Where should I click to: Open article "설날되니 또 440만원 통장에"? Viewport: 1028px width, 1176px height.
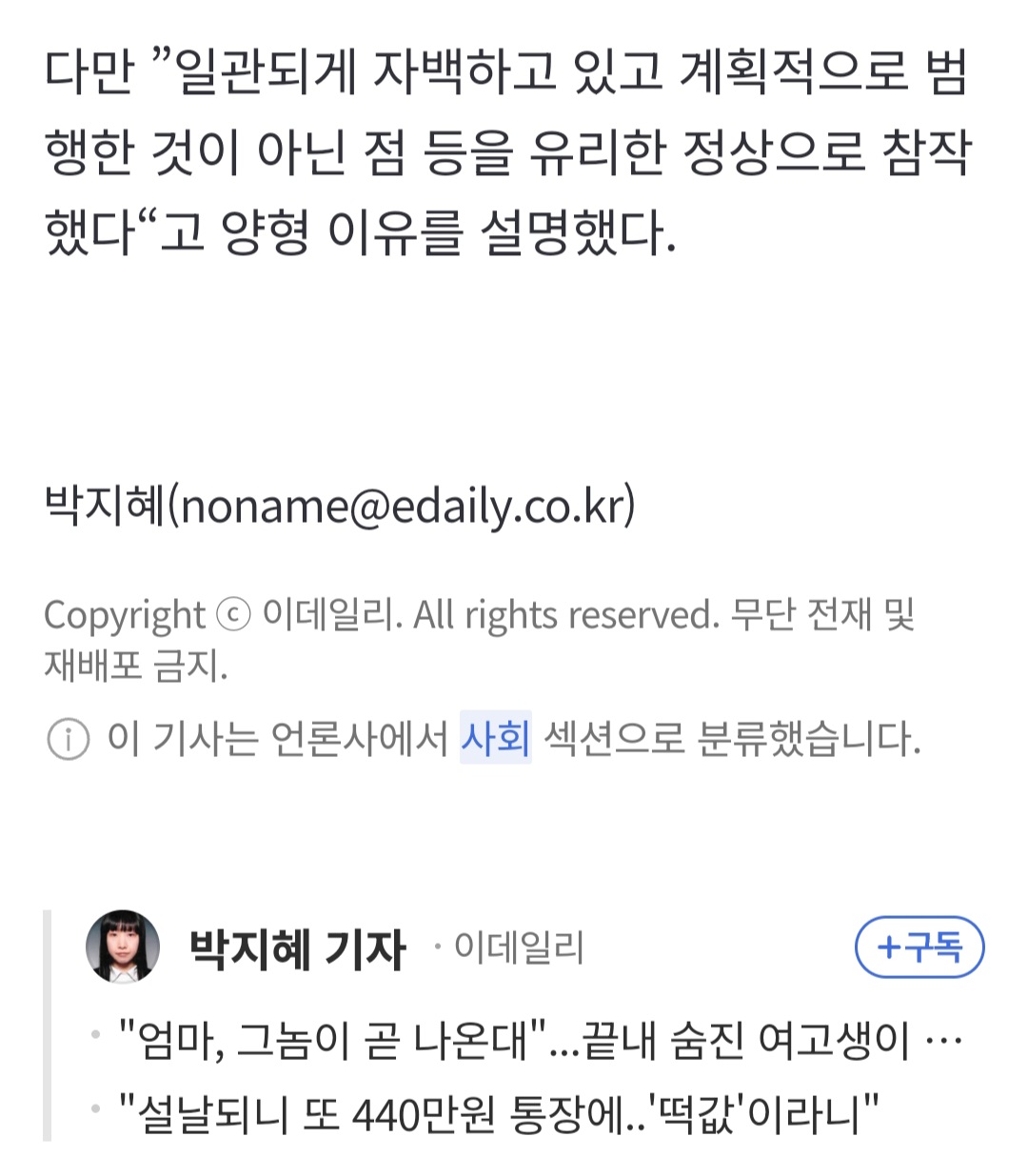499,1112
